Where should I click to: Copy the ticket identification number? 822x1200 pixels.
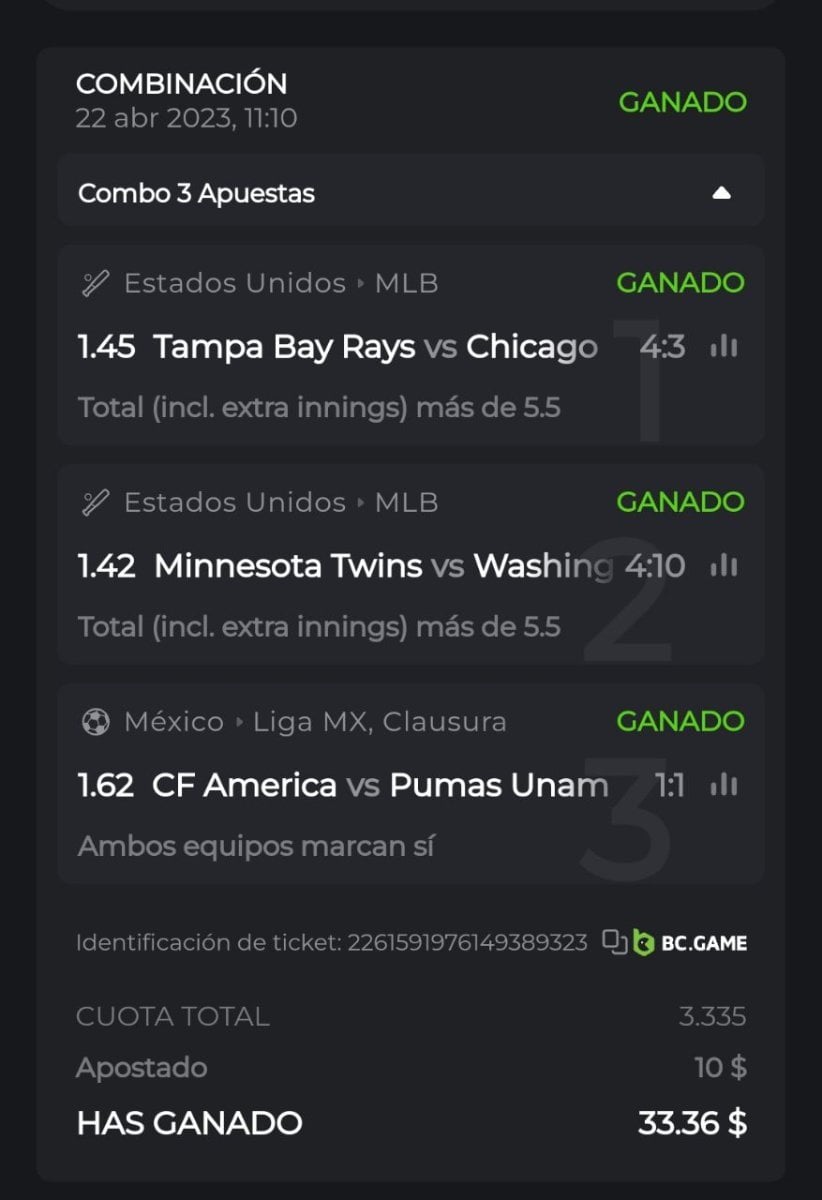[x=614, y=941]
